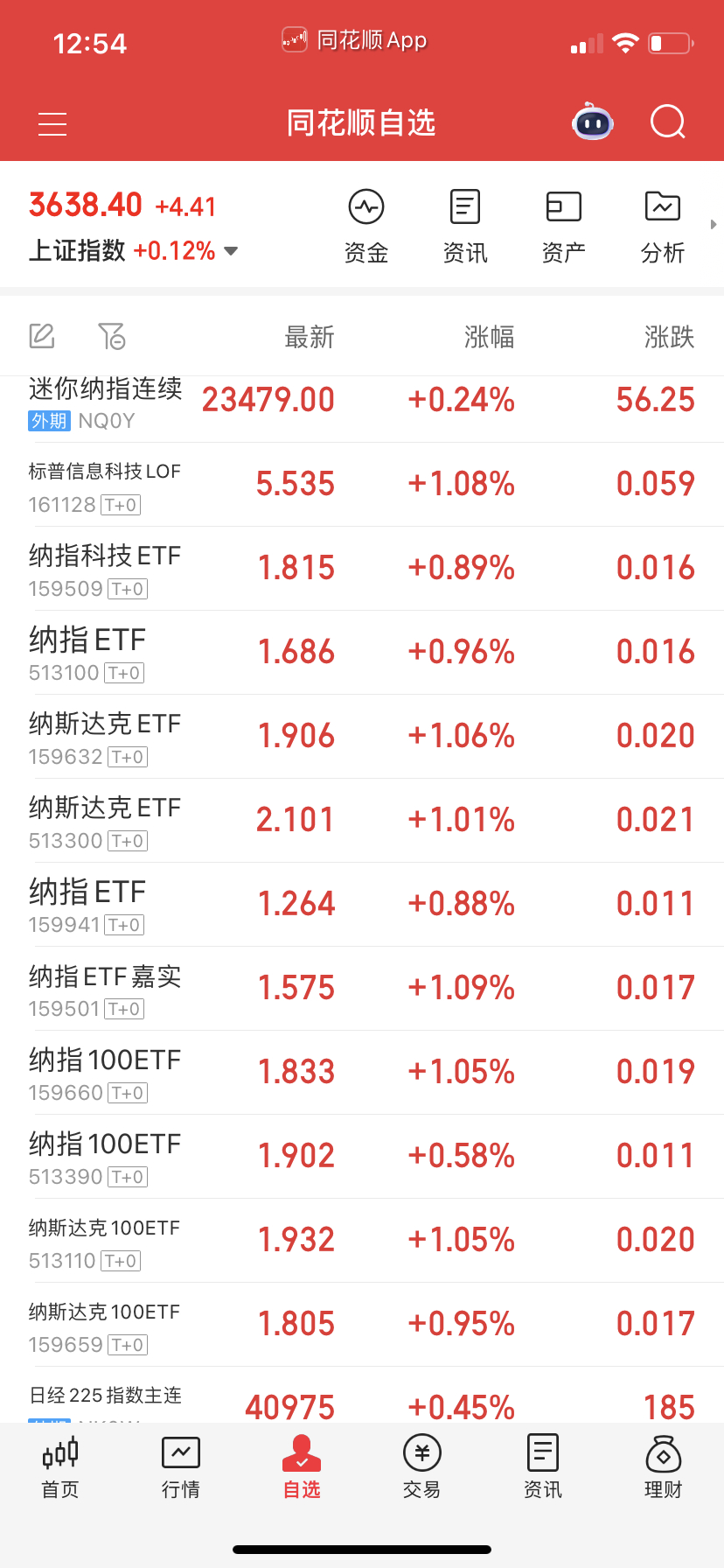This screenshot has height=1568, width=724.
Task: Open the watchlist filter icon
Action: point(112,336)
